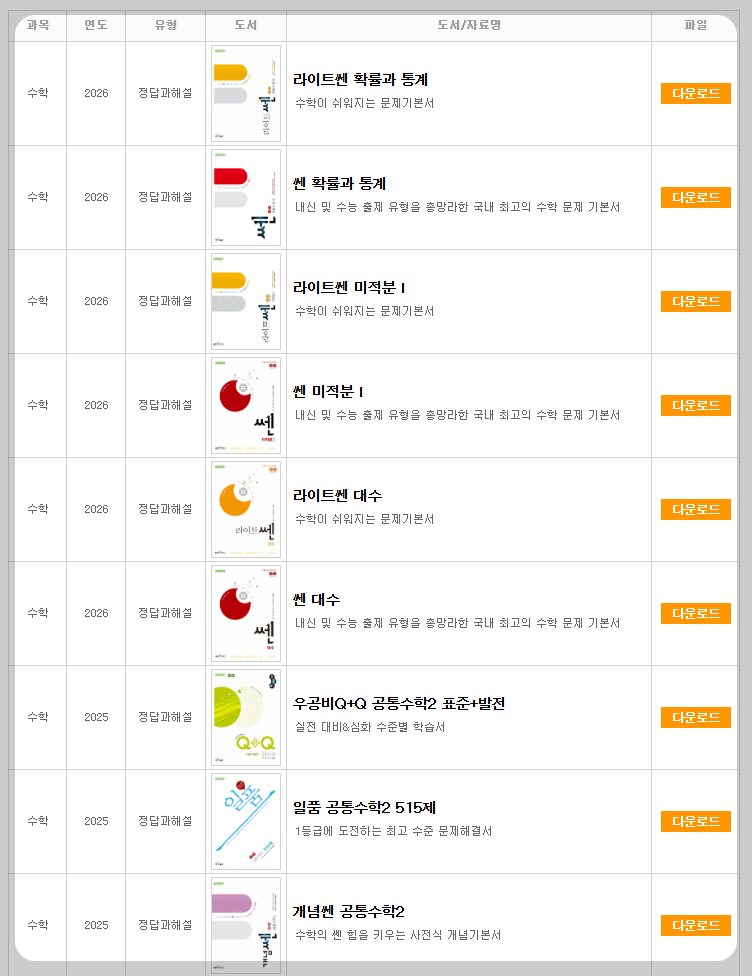
Task: Click the 연도 column header
Action: 94,27
